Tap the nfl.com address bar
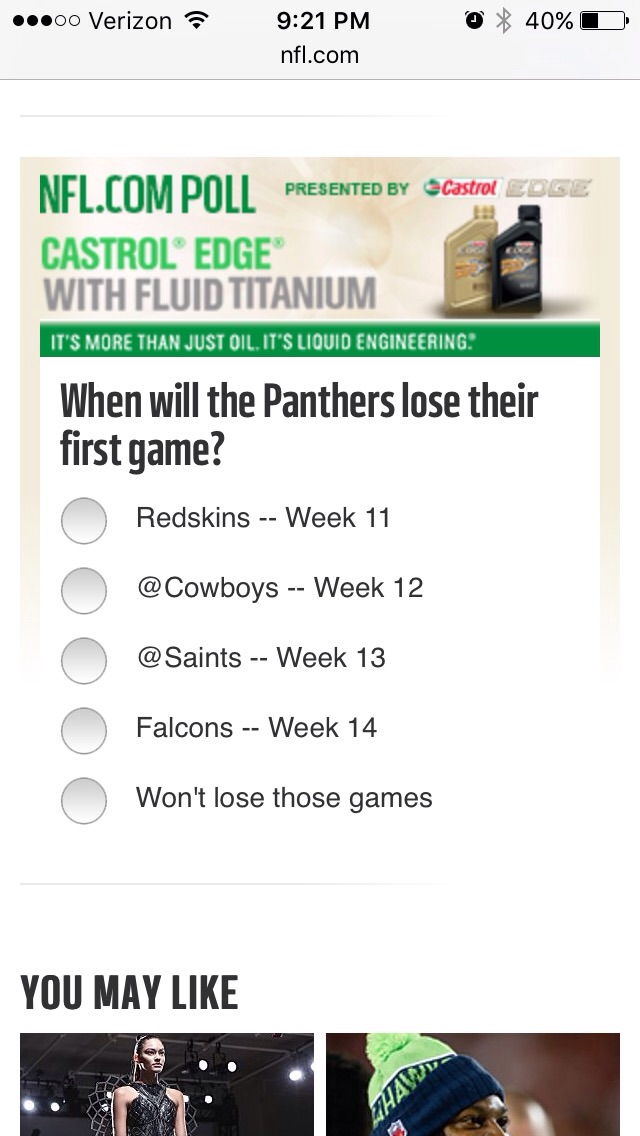The height and width of the screenshot is (1136, 640). (x=320, y=56)
